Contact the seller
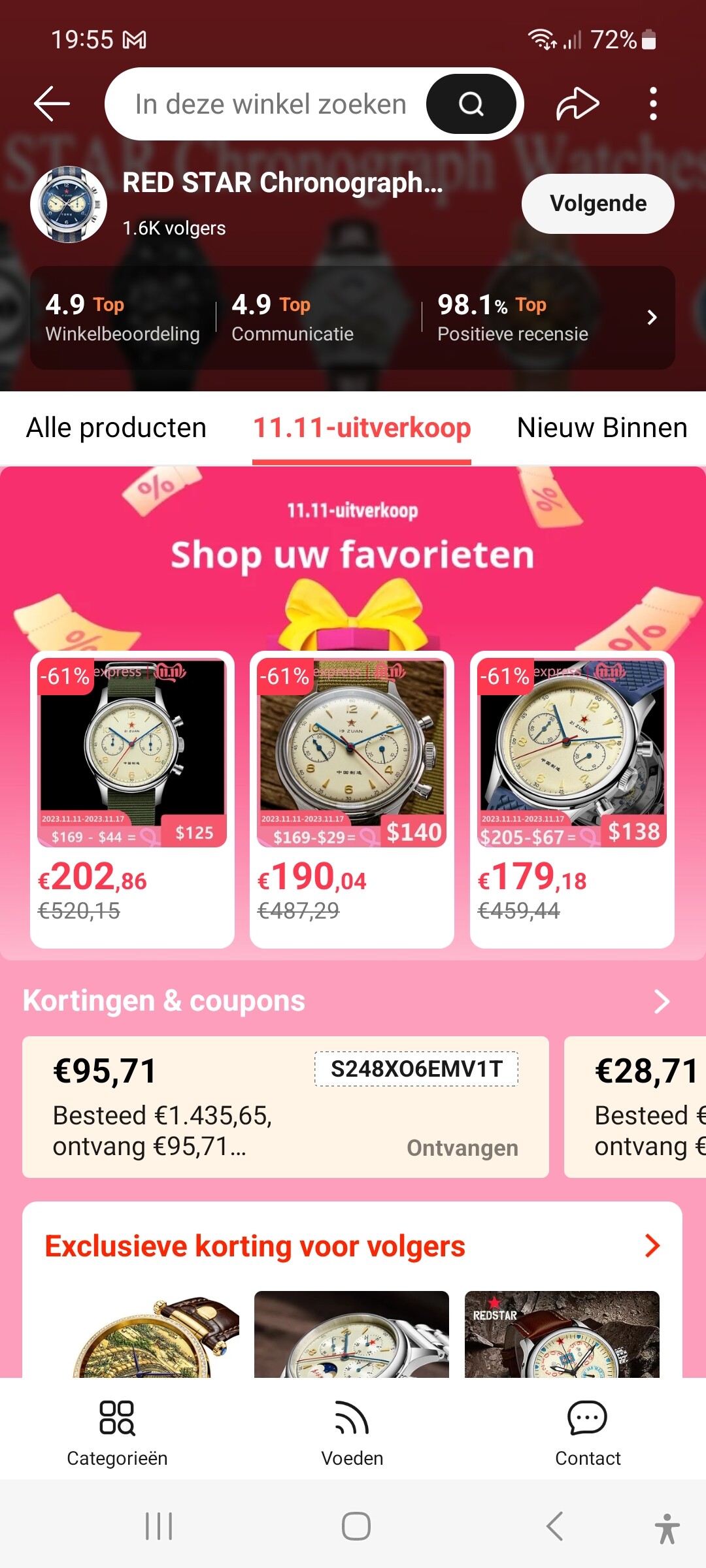706x1568 pixels. [588, 1433]
